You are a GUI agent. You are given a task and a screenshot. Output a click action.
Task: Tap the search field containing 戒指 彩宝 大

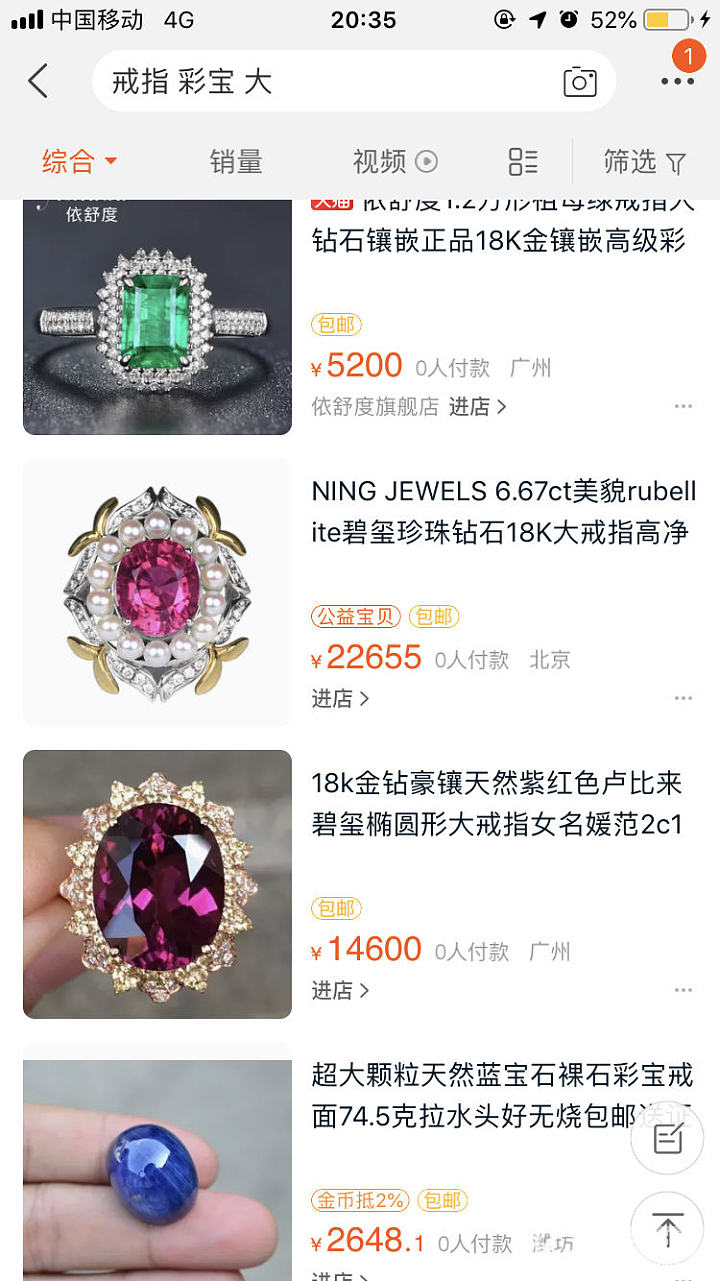pos(320,81)
